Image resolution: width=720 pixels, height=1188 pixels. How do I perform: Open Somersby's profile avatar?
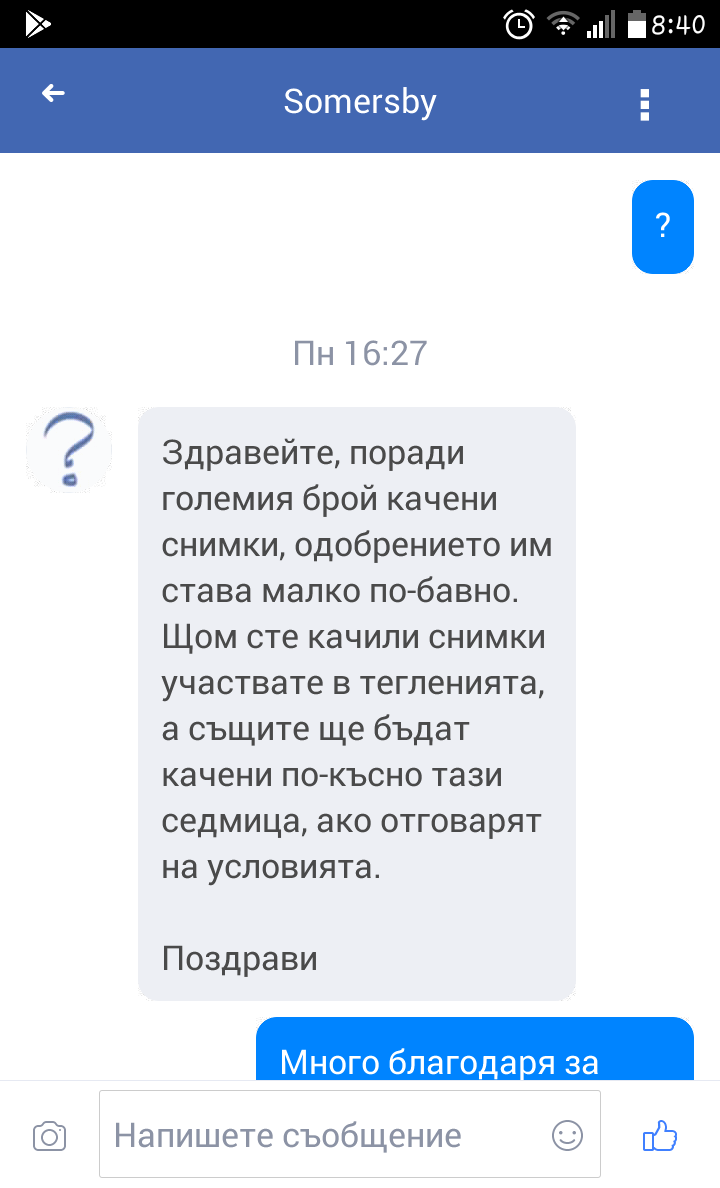(69, 449)
